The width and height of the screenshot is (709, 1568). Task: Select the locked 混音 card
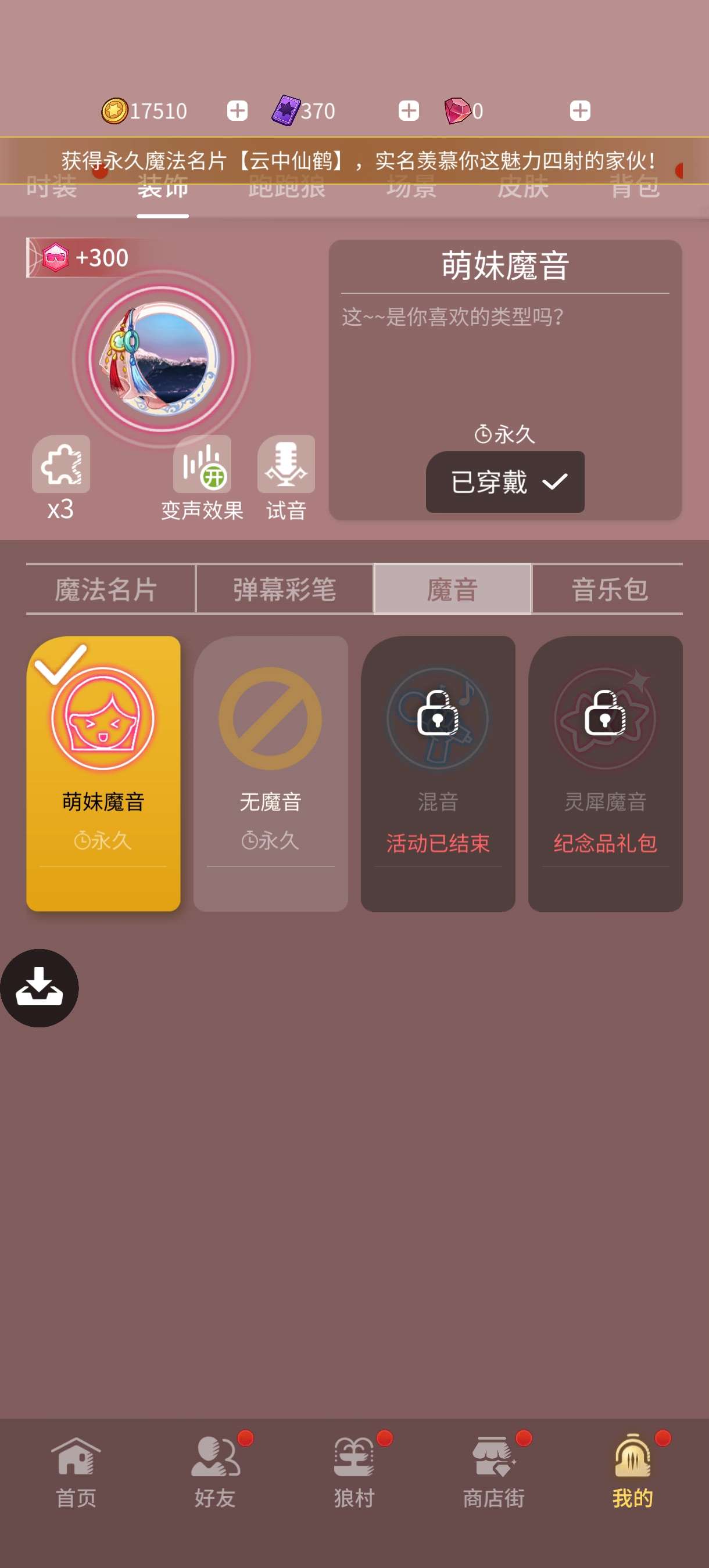coord(438,774)
